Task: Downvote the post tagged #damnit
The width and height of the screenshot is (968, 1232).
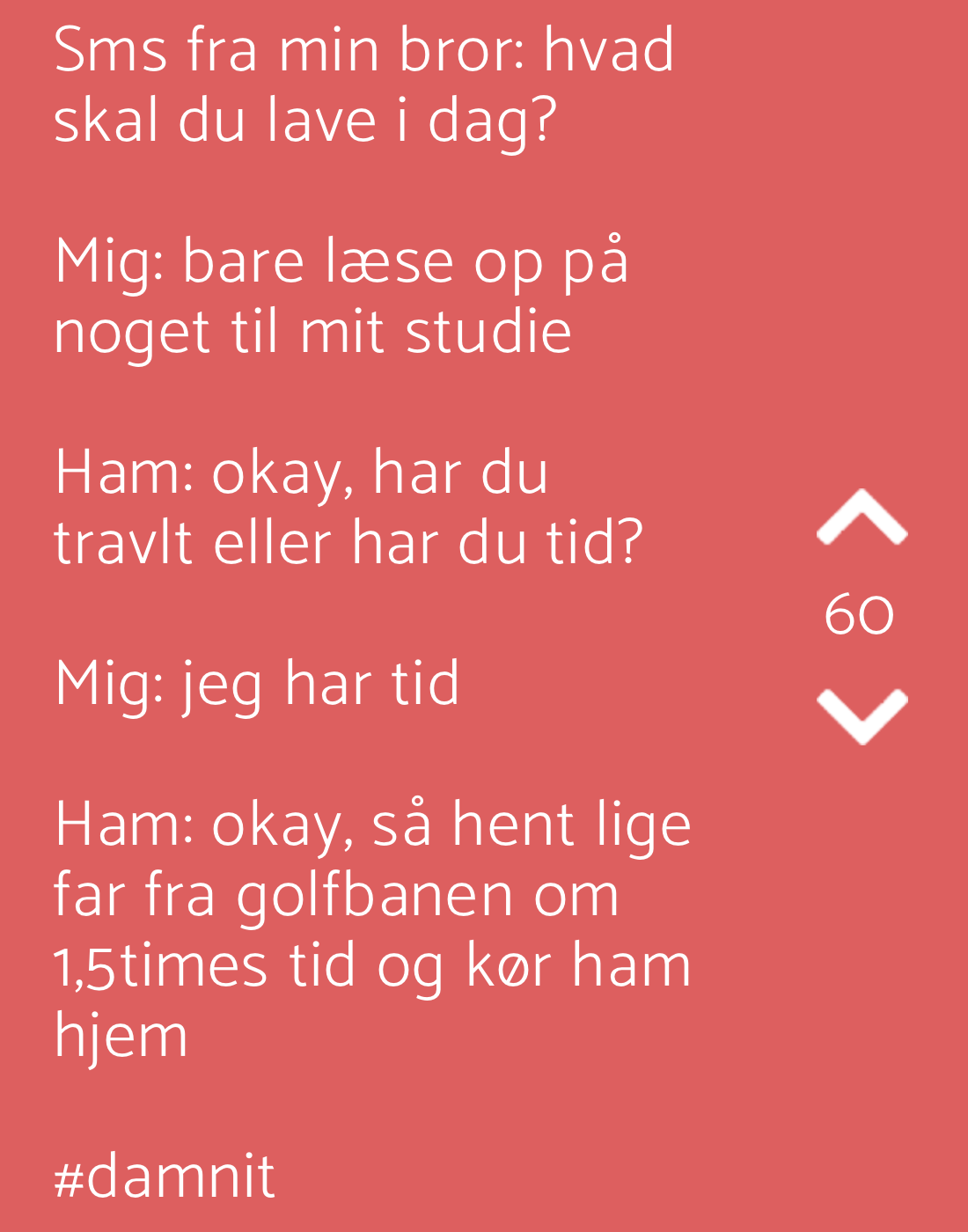Action: (x=862, y=715)
